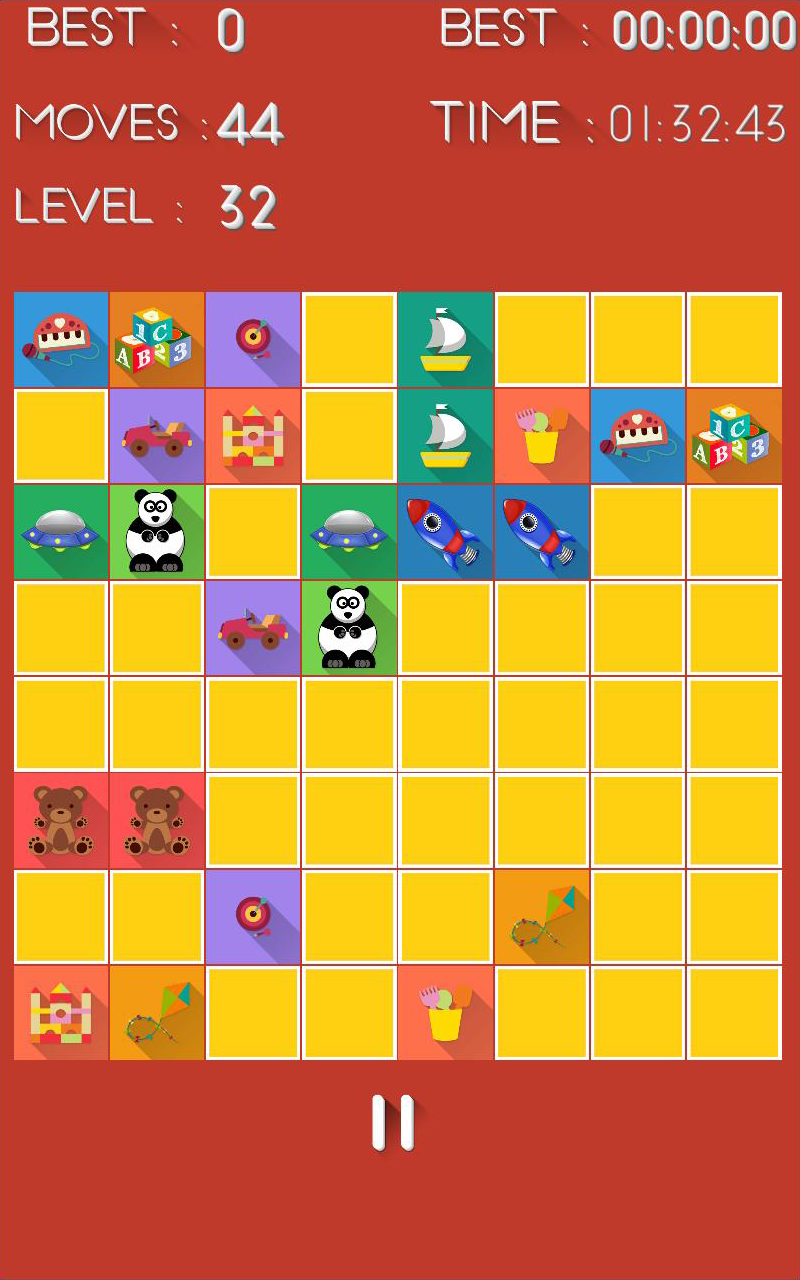Click the kite tile on the orange square

tap(542, 916)
